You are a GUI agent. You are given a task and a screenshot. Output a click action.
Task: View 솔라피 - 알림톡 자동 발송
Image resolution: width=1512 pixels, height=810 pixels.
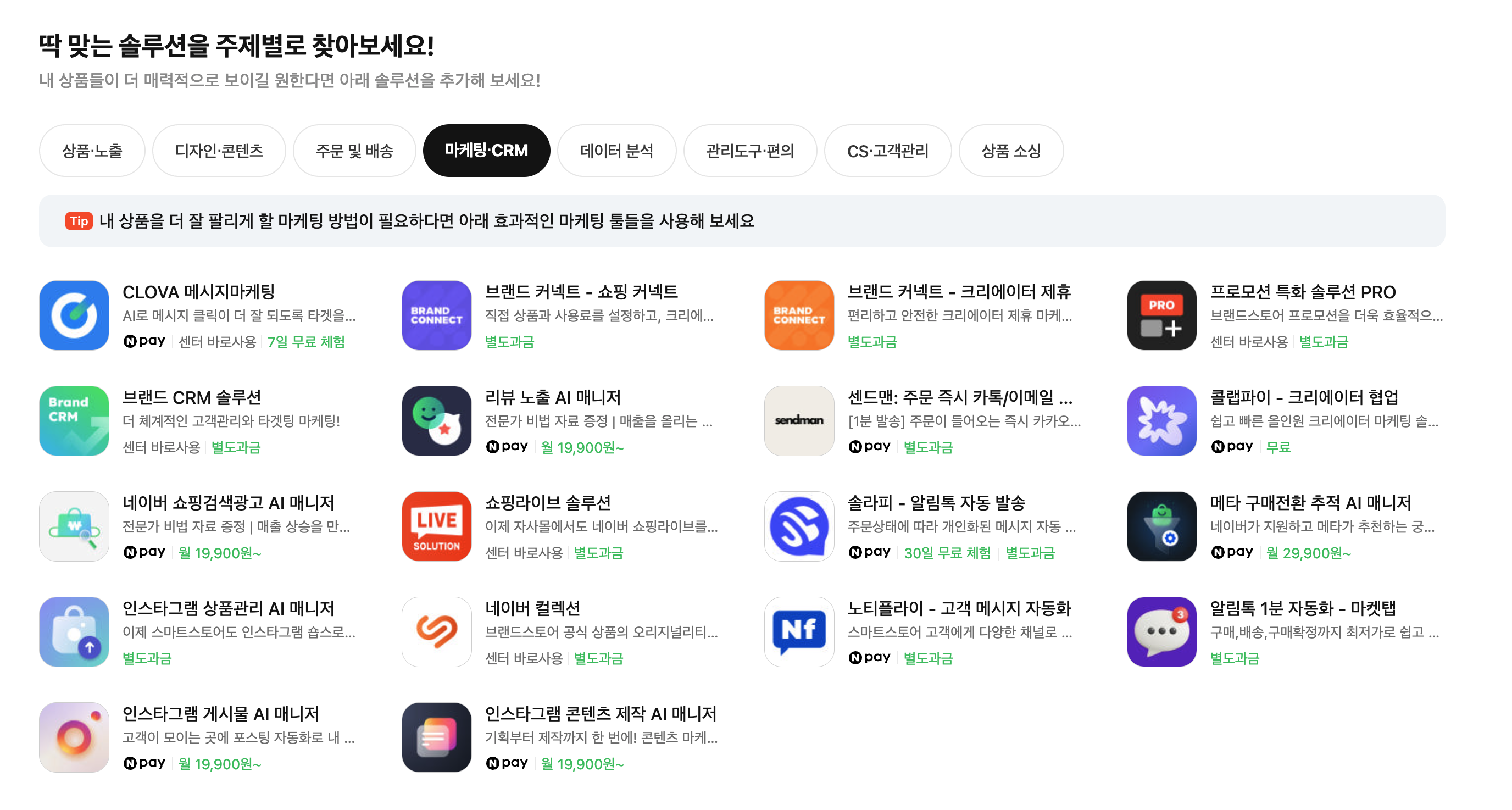pyautogui.click(x=936, y=502)
